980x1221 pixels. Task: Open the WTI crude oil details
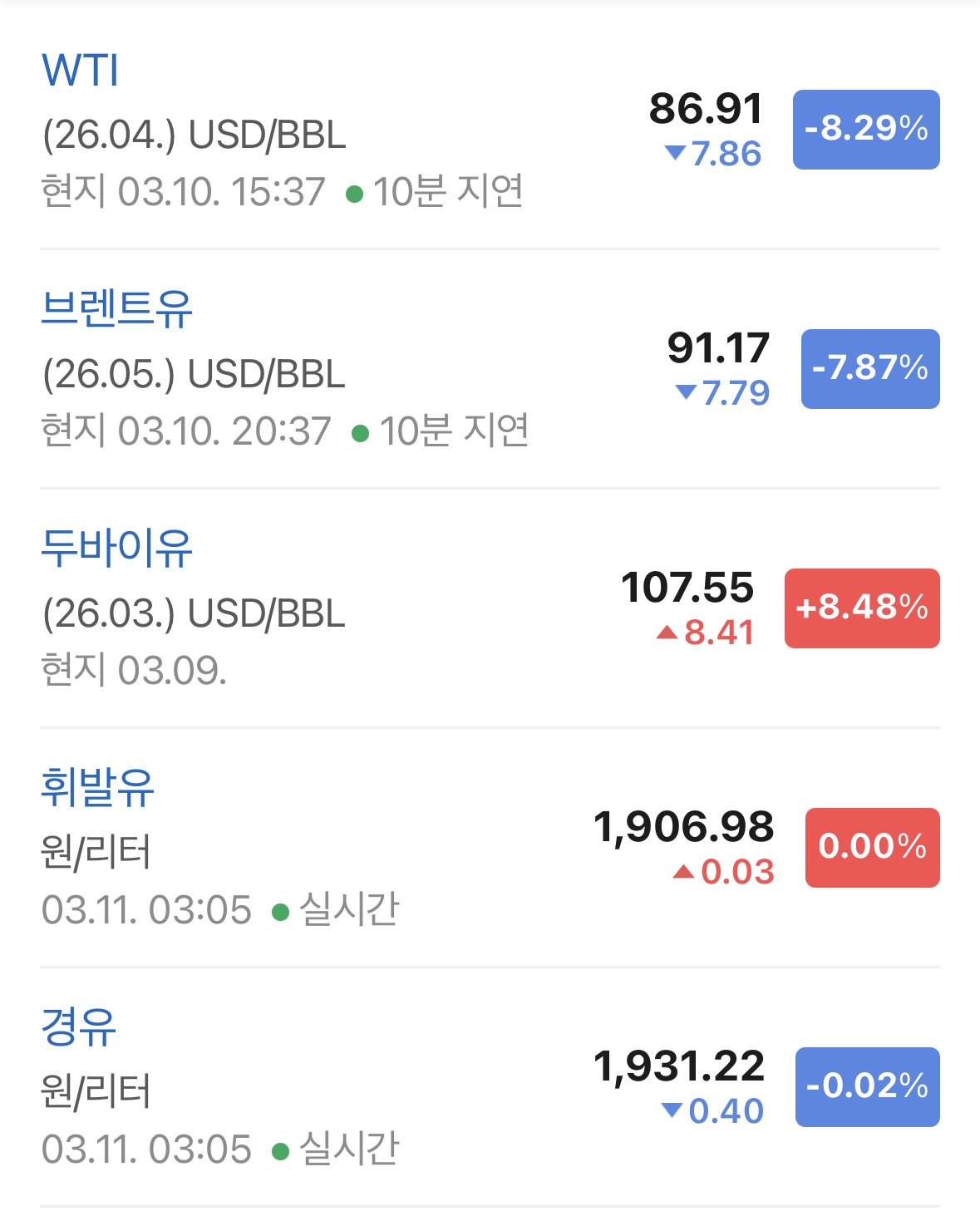[80, 70]
